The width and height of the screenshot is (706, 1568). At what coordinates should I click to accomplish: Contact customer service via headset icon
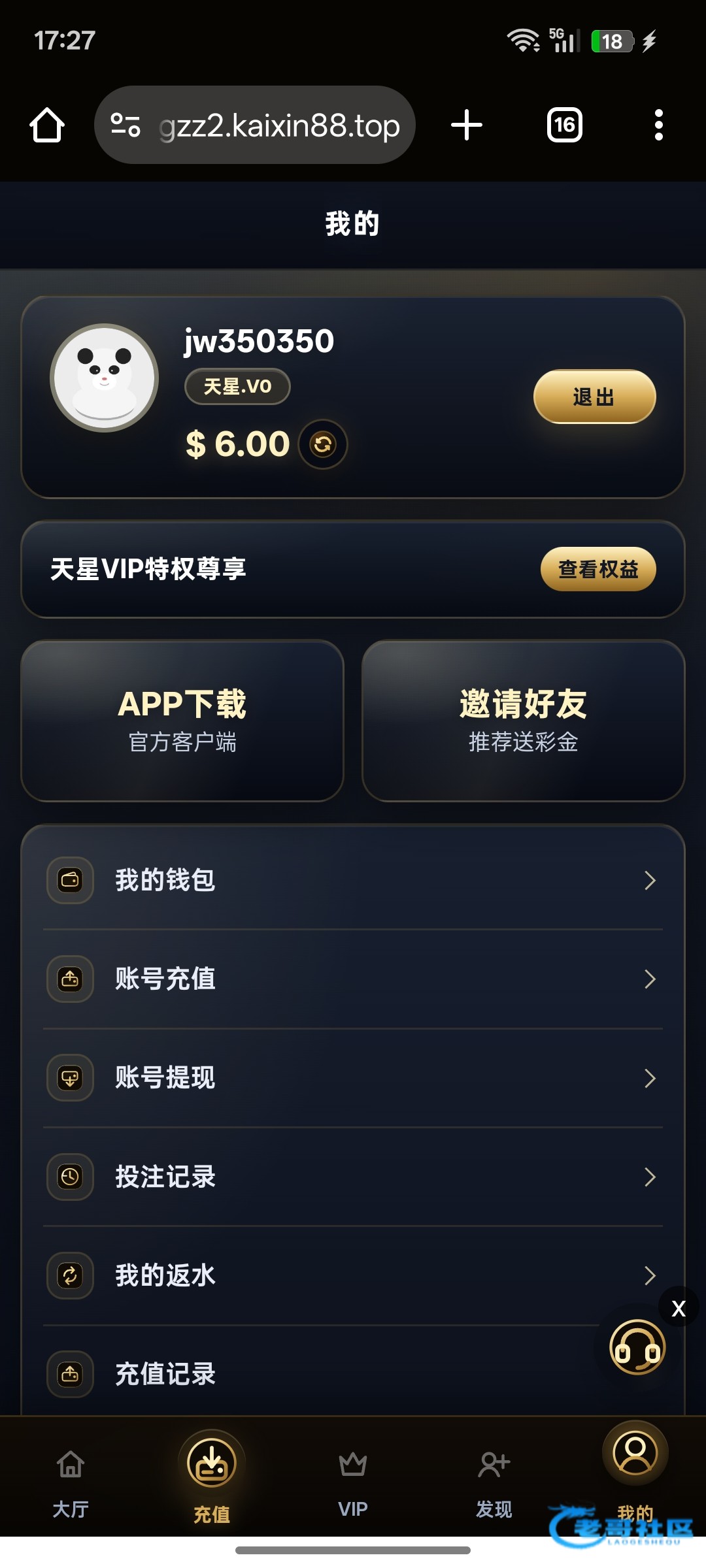point(637,1347)
